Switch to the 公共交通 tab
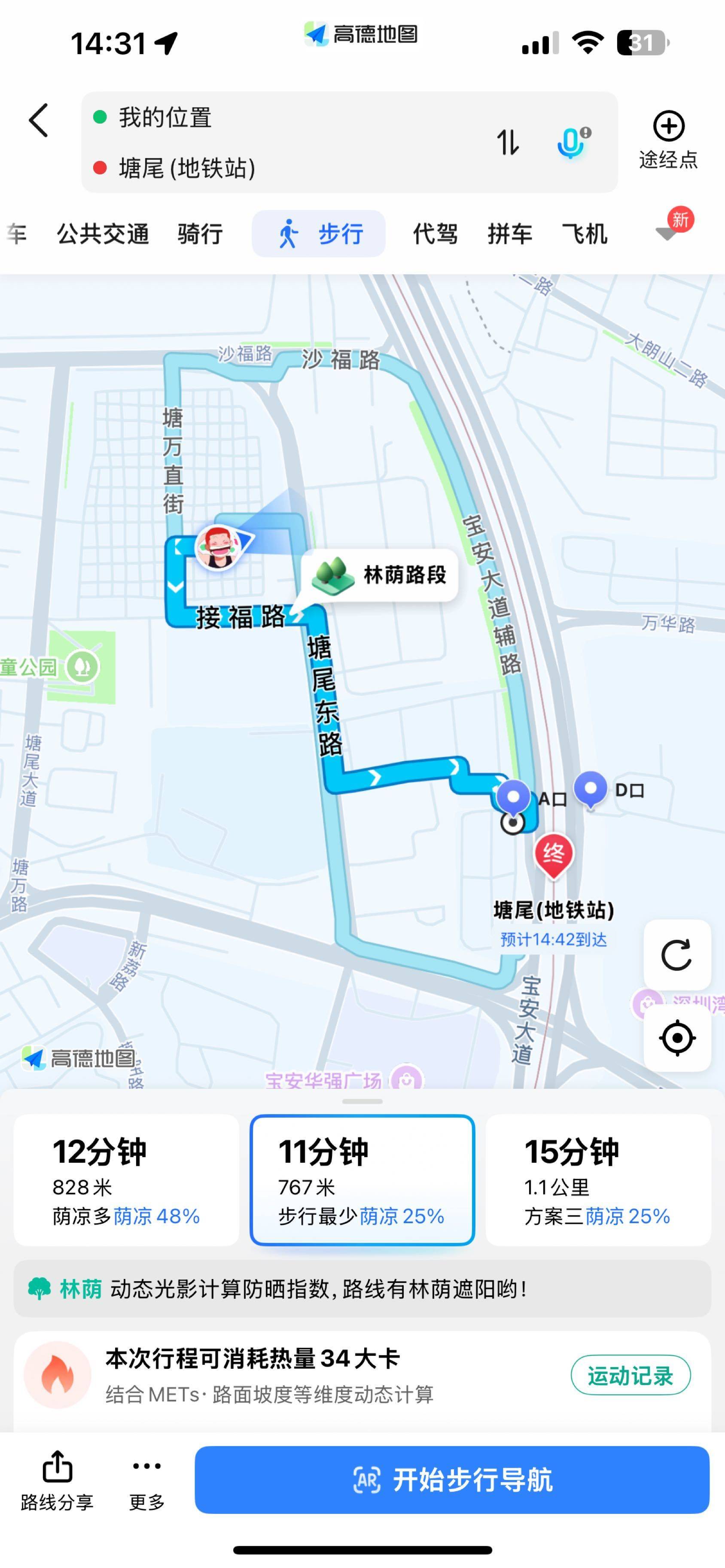 point(103,234)
